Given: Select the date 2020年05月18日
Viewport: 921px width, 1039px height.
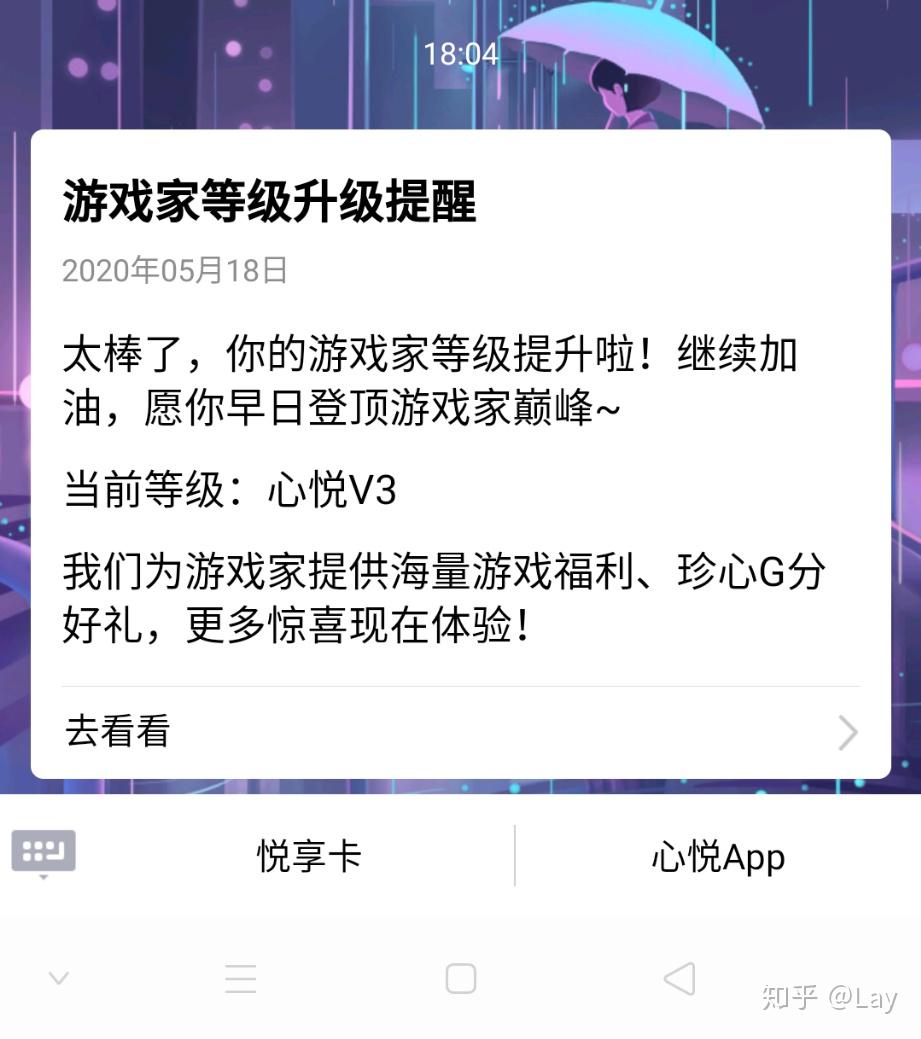Looking at the screenshot, I should coord(174,269).
